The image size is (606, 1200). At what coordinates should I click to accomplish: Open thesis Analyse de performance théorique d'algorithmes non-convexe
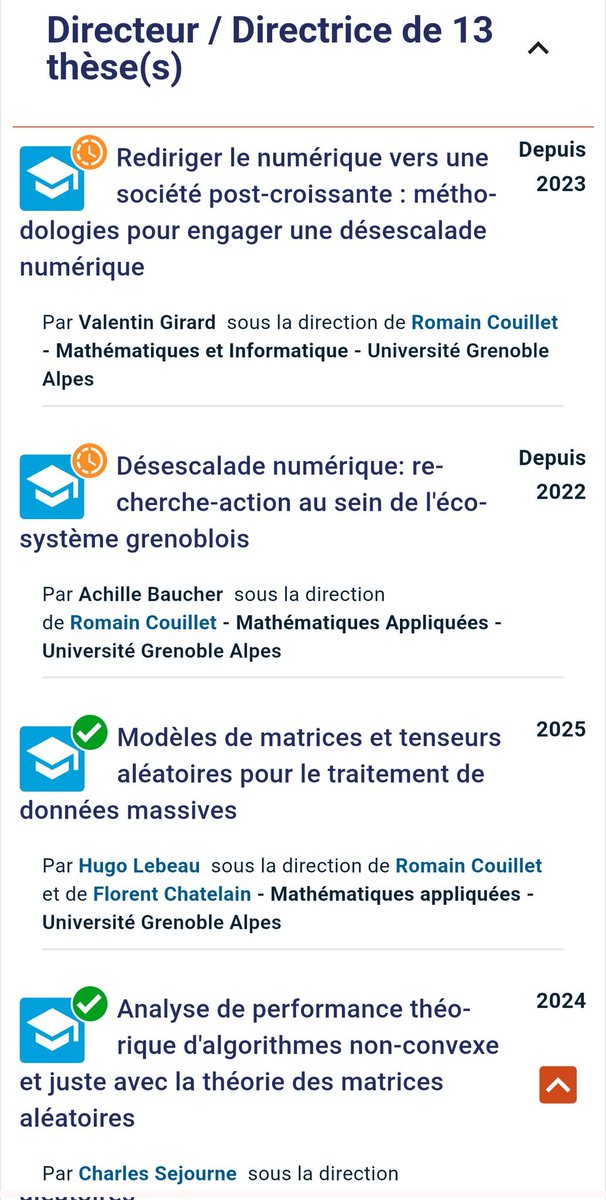[260, 1063]
